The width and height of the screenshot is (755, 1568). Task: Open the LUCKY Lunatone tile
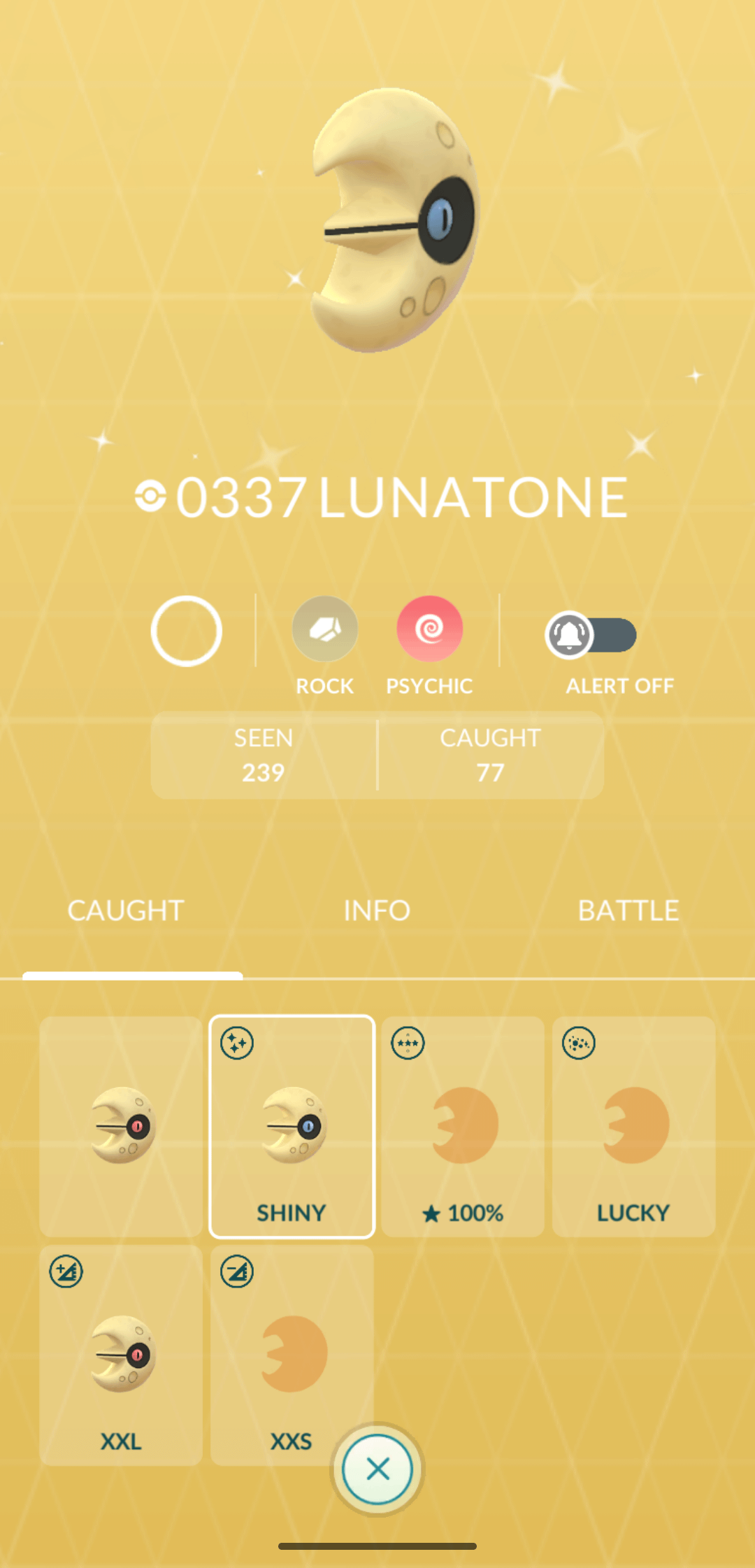(633, 1126)
